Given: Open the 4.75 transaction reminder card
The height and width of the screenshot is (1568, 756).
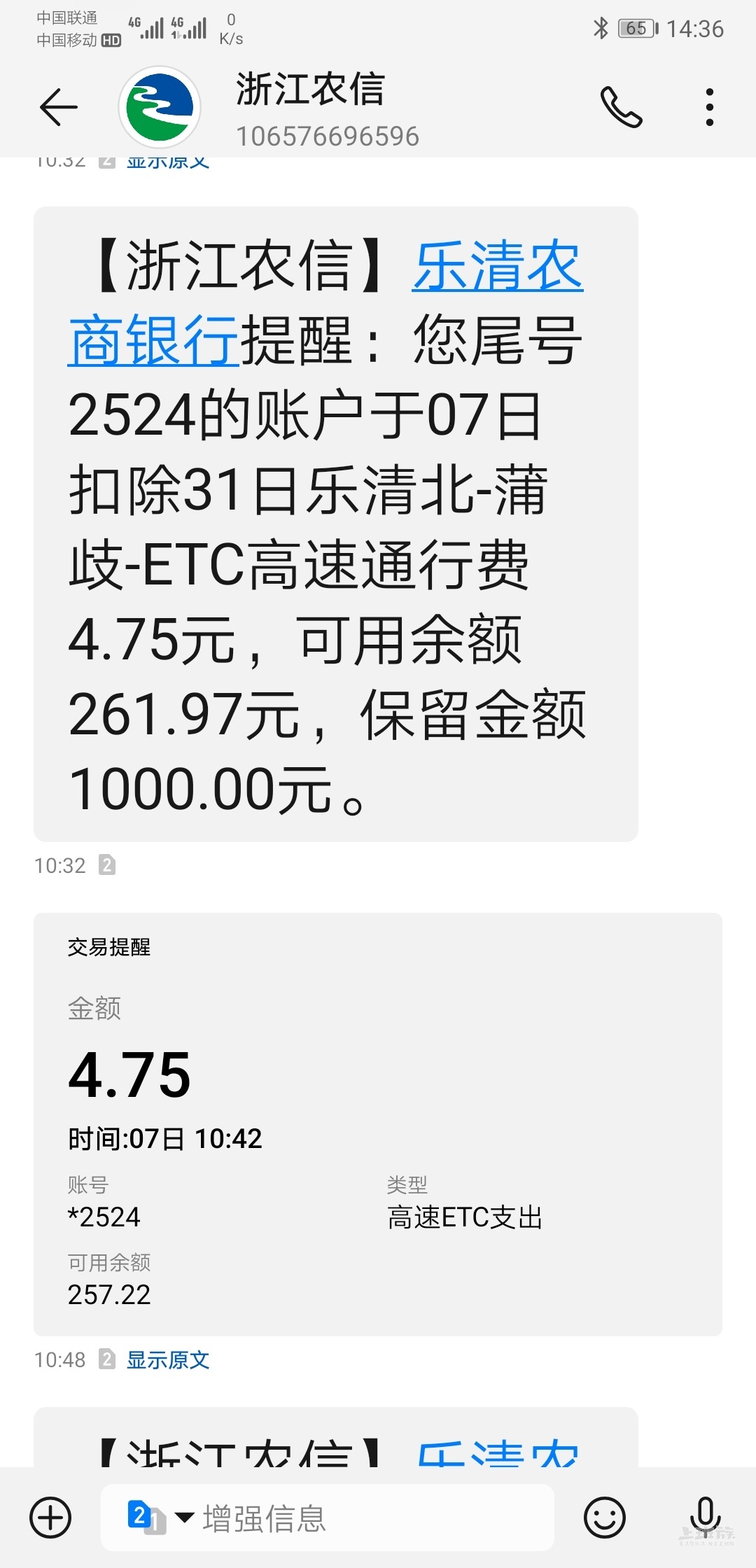Looking at the screenshot, I should (378, 1123).
